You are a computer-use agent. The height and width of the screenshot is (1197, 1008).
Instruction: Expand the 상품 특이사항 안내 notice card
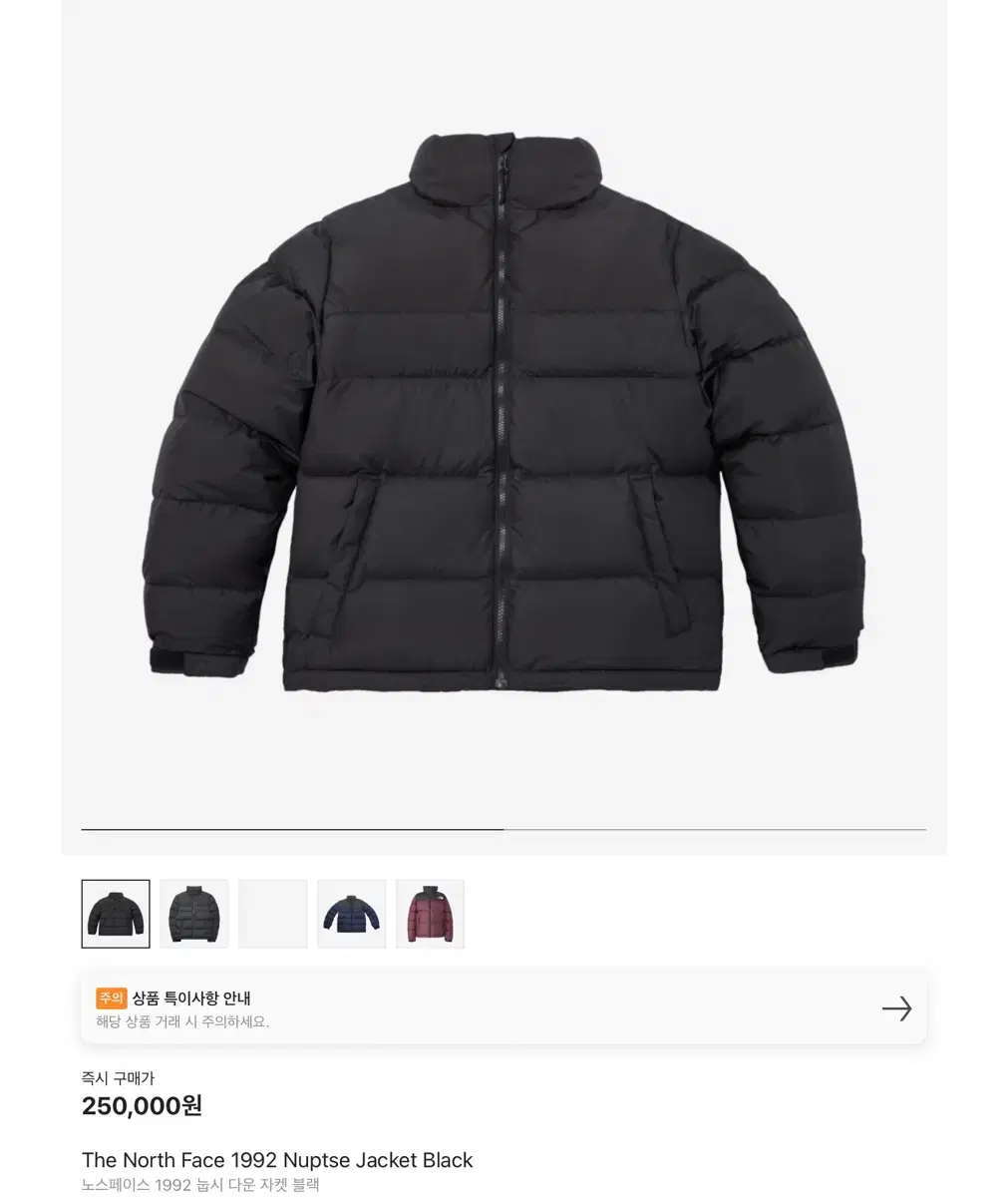coord(504,1008)
